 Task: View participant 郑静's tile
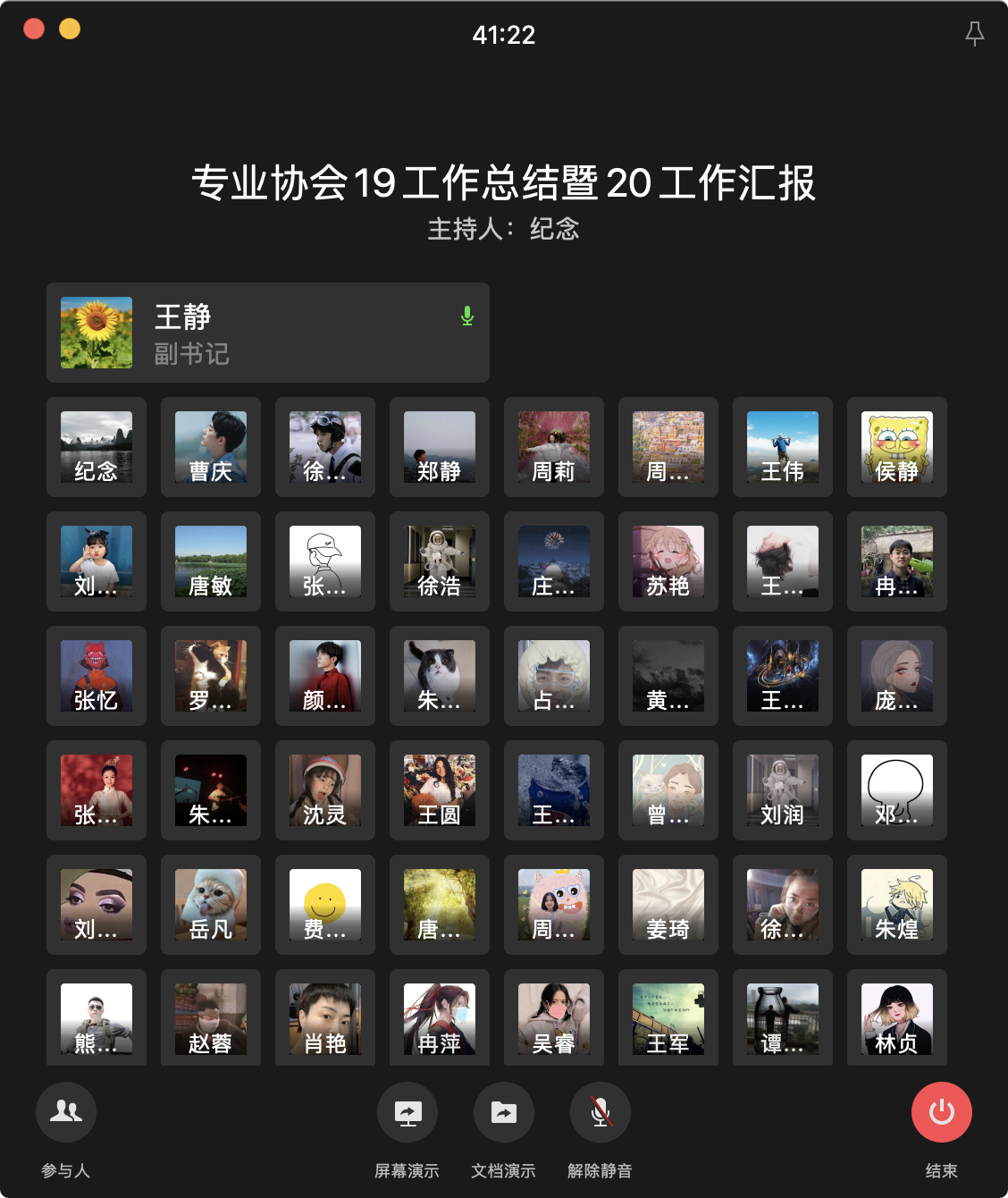pos(440,447)
